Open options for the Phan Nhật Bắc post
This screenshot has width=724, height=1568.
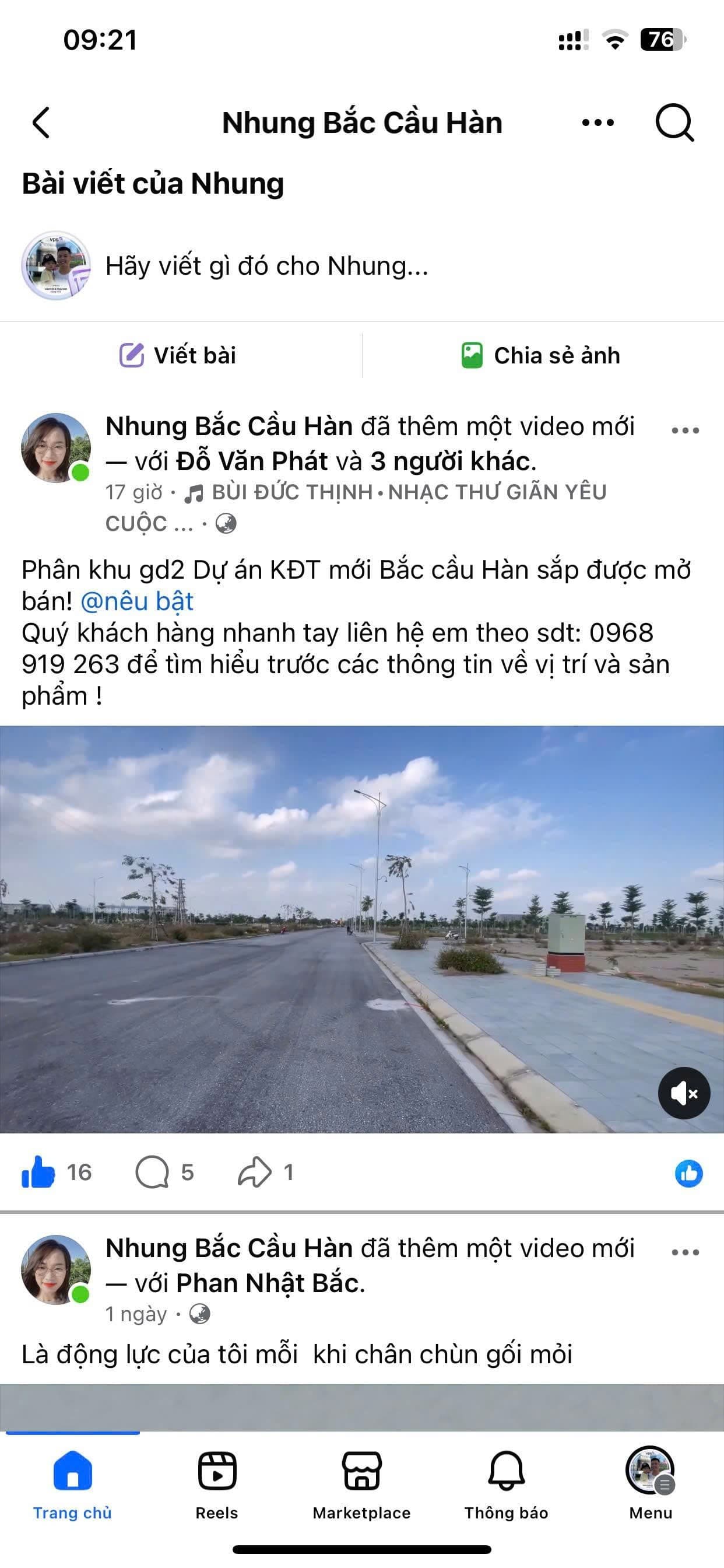click(x=685, y=1252)
